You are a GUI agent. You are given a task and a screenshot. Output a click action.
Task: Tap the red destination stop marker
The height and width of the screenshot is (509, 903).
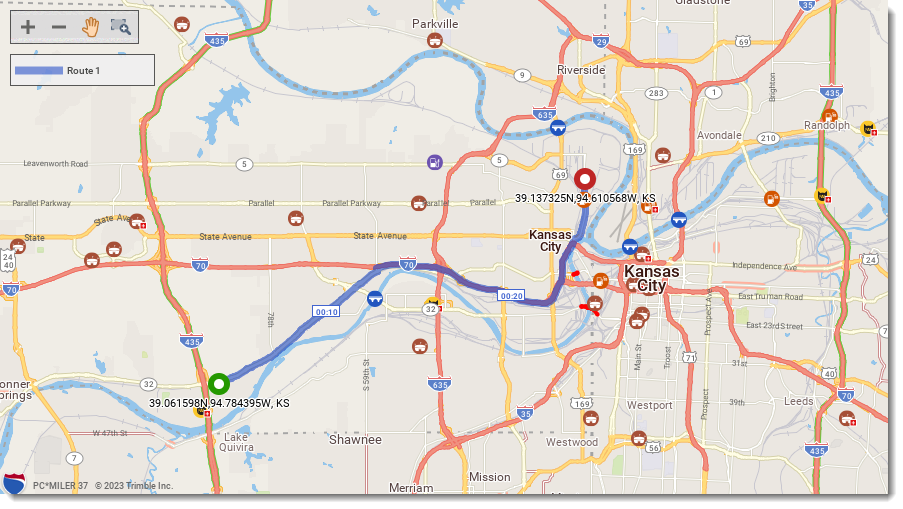click(x=585, y=180)
